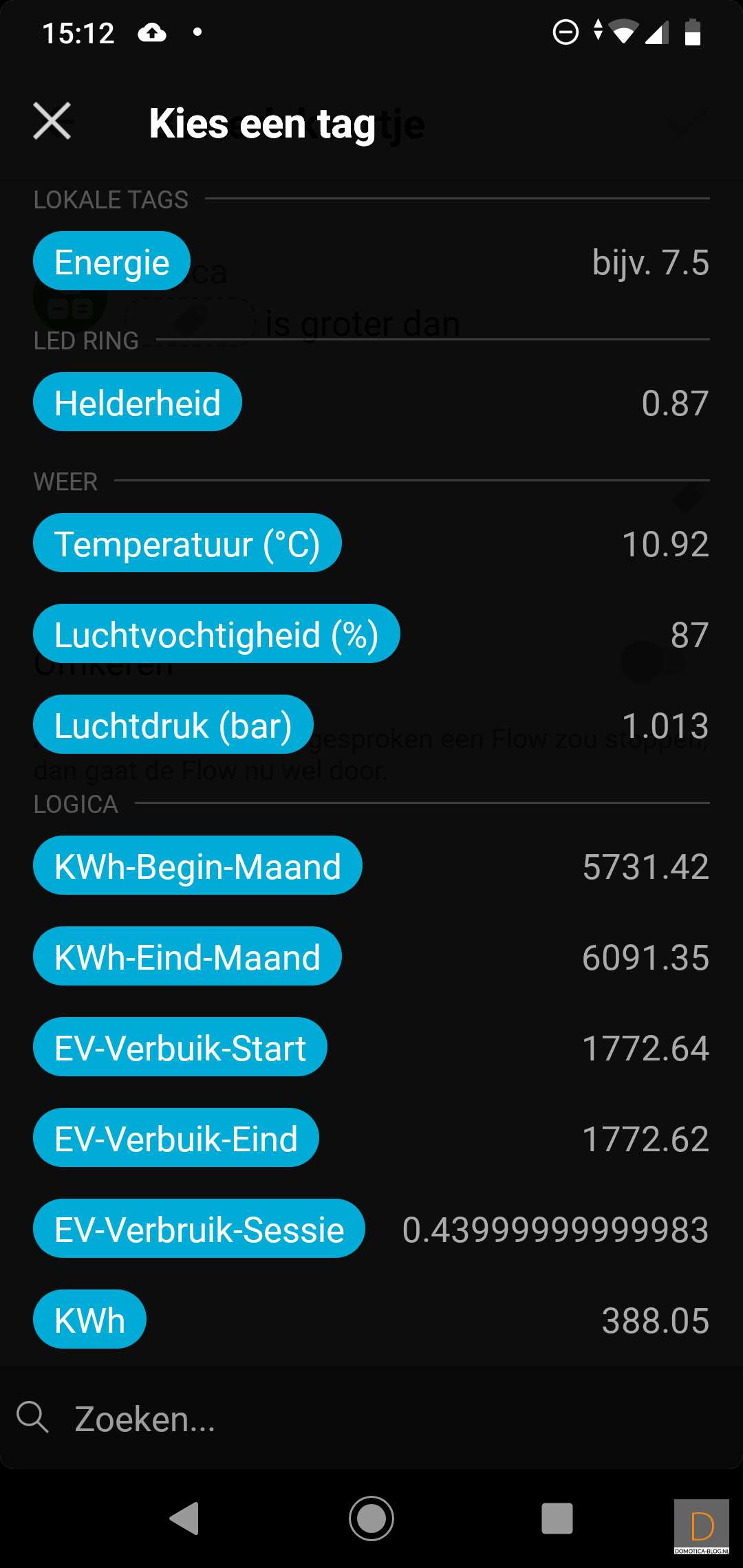Choose the EV-Verbuik-Start tag
Image resolution: width=743 pixels, height=1568 pixels.
[180, 1047]
